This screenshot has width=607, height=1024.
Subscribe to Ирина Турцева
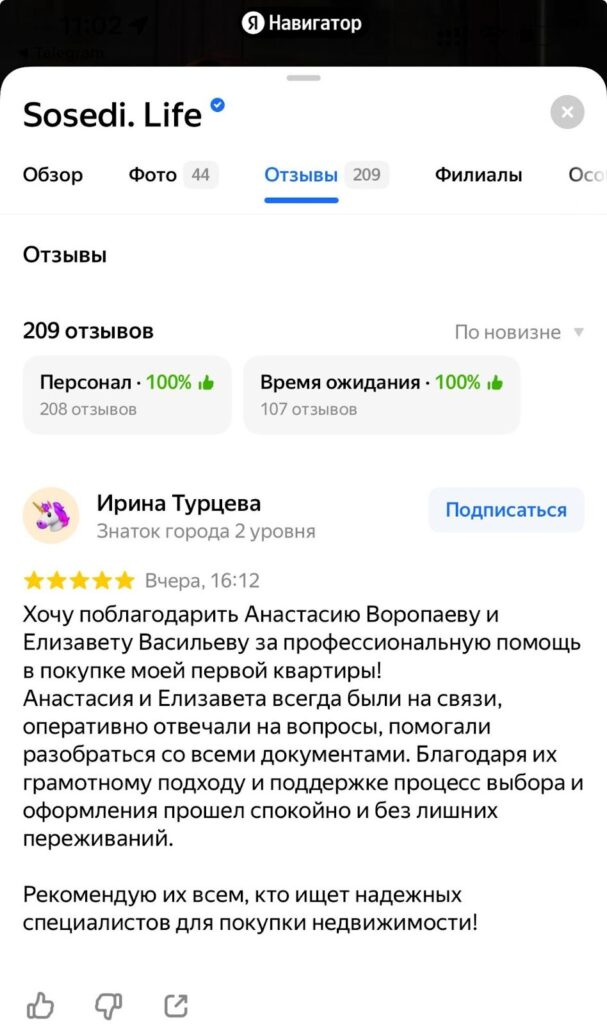pos(505,510)
